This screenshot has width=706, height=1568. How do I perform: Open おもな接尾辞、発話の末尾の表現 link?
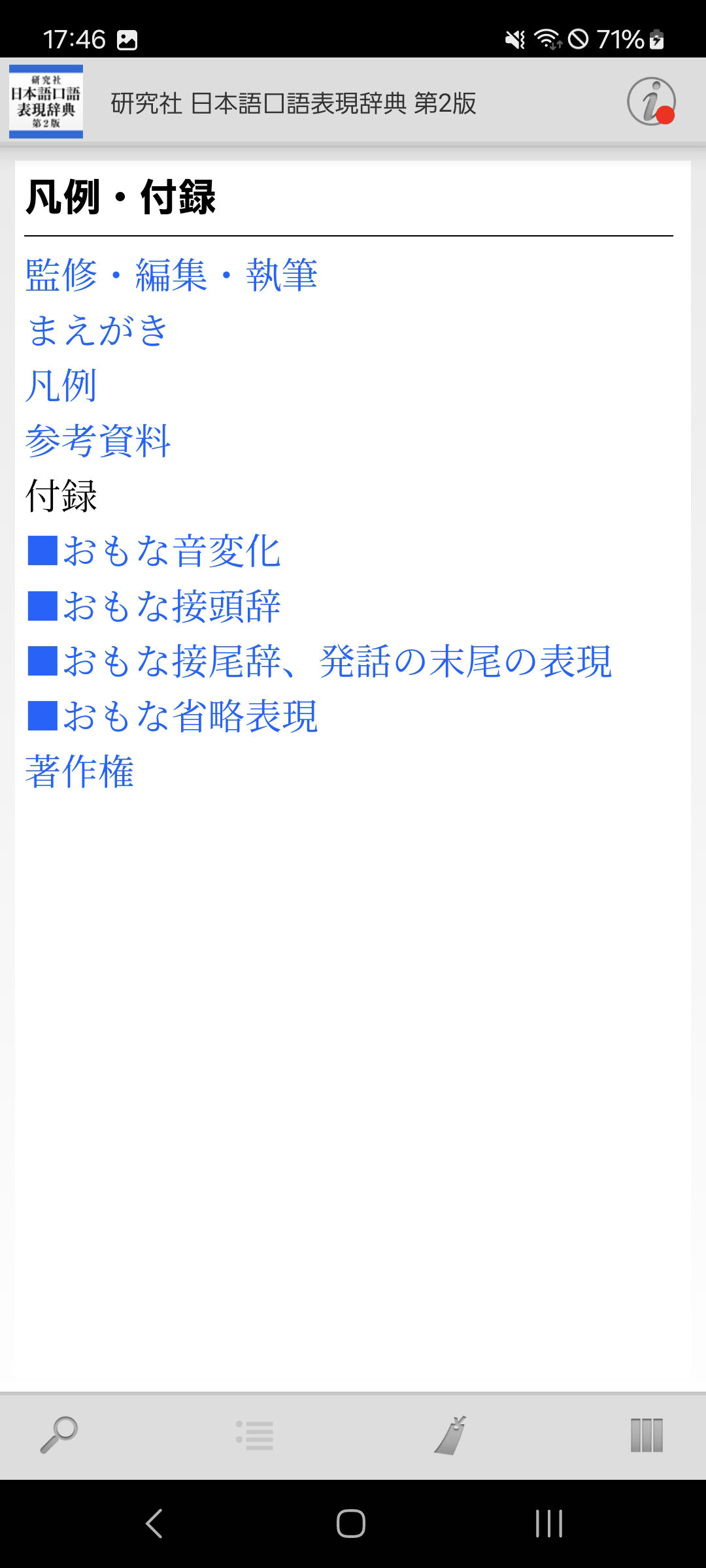[x=320, y=661]
